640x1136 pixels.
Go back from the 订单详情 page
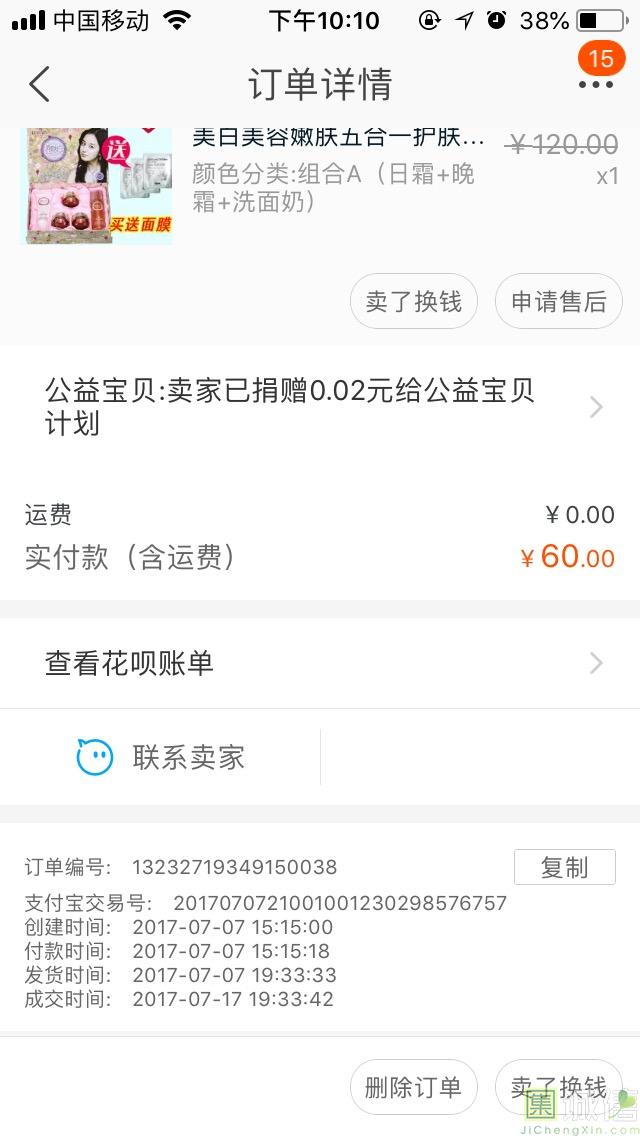(40, 84)
